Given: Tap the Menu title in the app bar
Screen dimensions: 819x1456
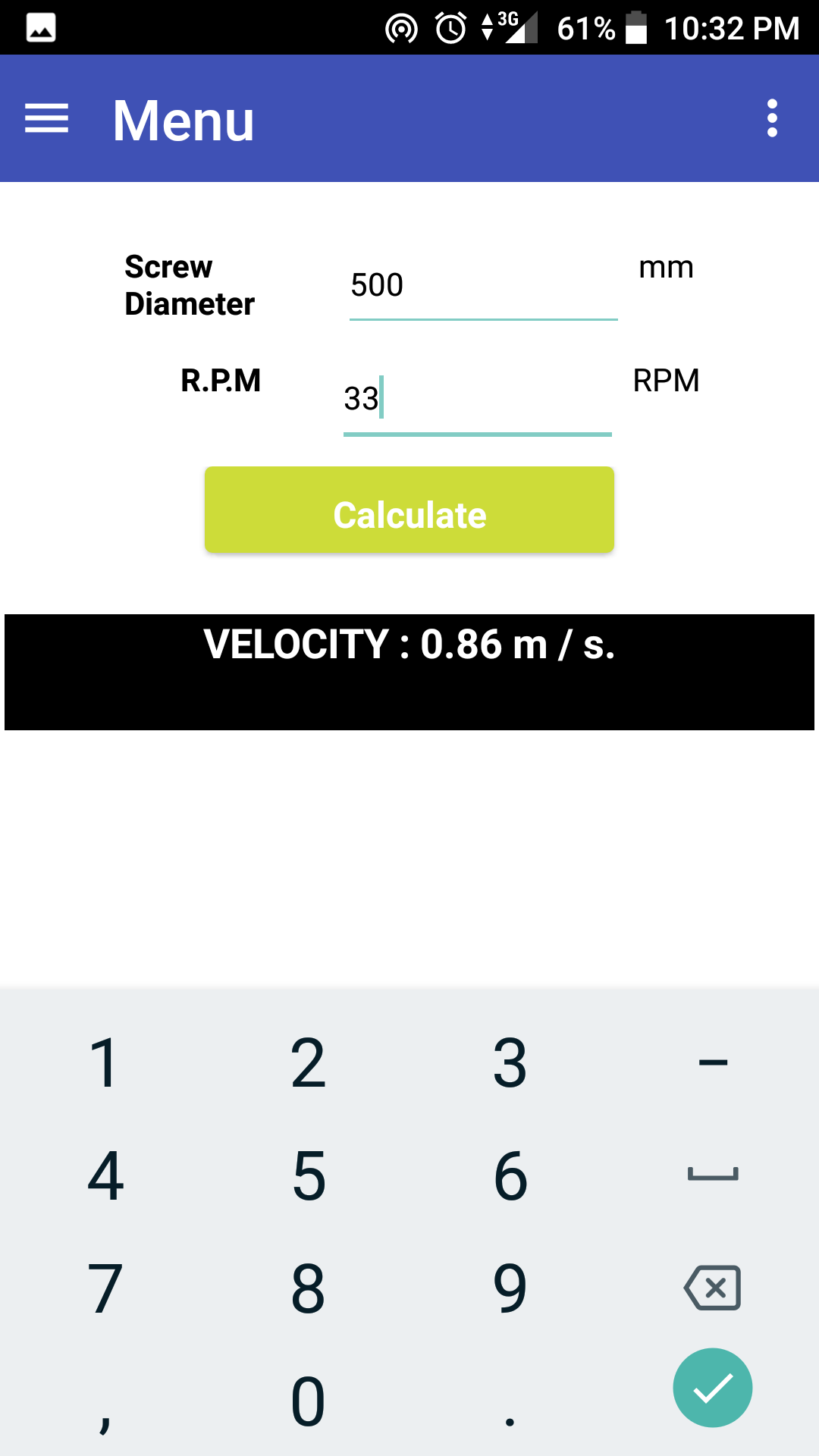Looking at the screenshot, I should coord(182,118).
